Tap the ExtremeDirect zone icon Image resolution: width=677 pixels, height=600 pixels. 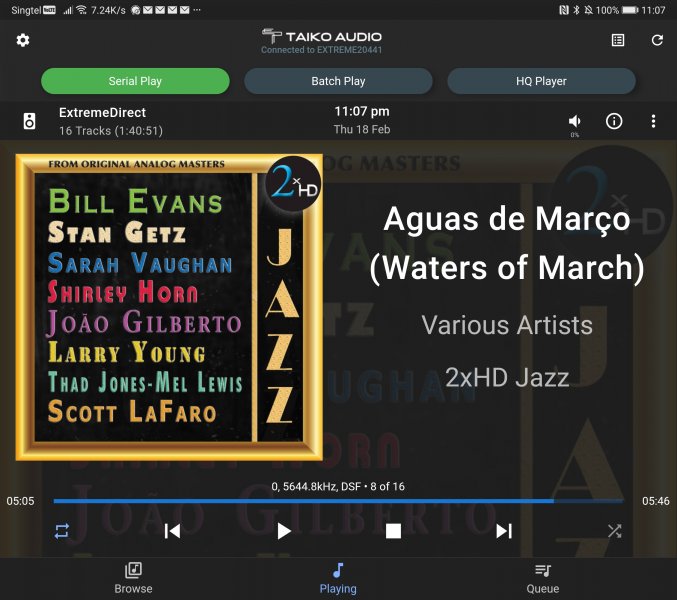pos(29,122)
